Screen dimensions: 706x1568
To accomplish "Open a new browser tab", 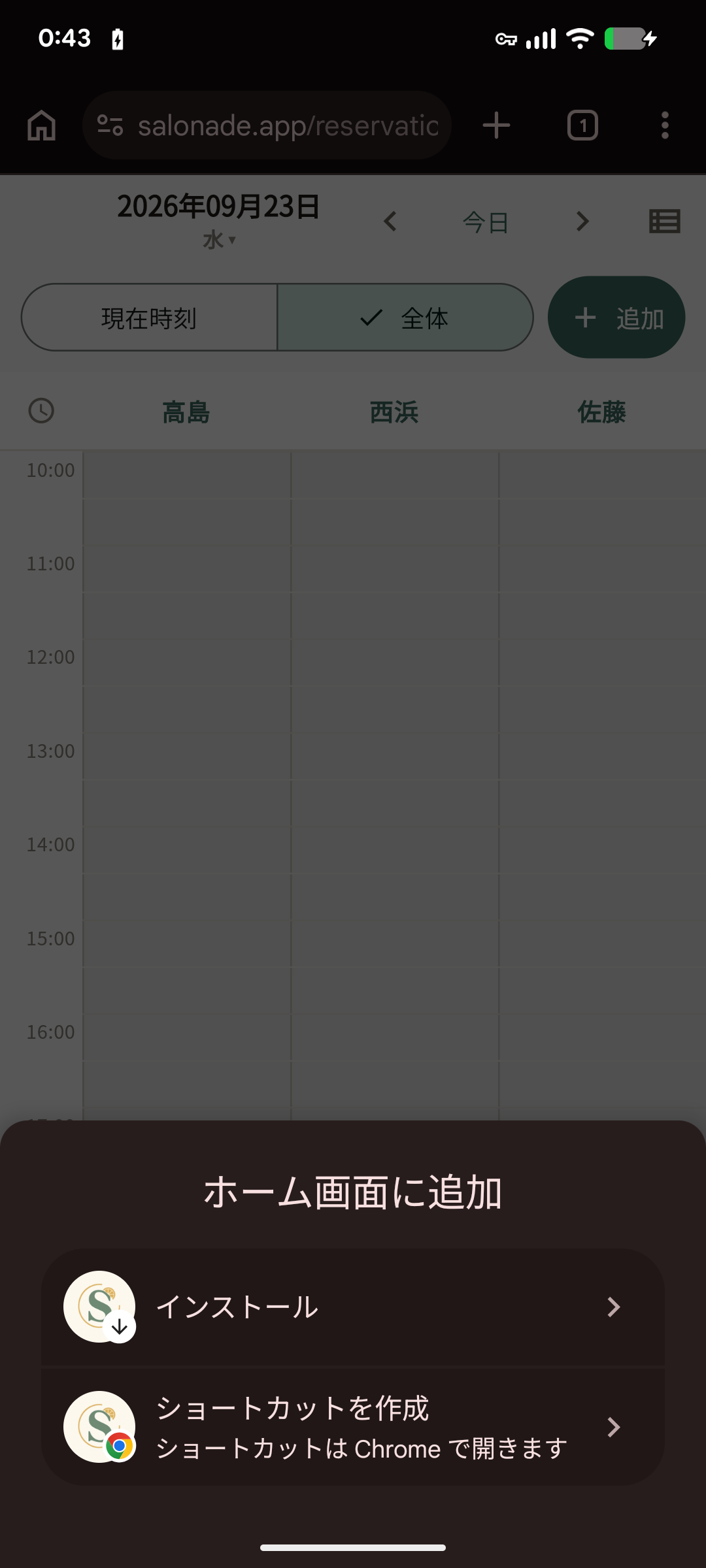I will click(x=496, y=125).
